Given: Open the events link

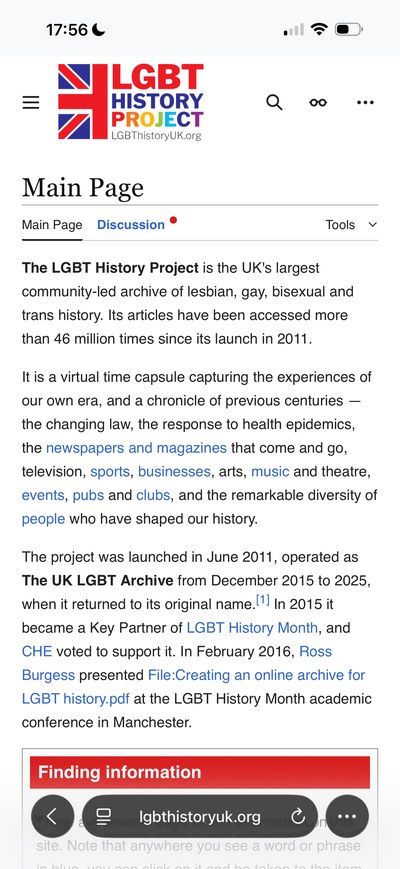Looking at the screenshot, I should tap(43, 495).
